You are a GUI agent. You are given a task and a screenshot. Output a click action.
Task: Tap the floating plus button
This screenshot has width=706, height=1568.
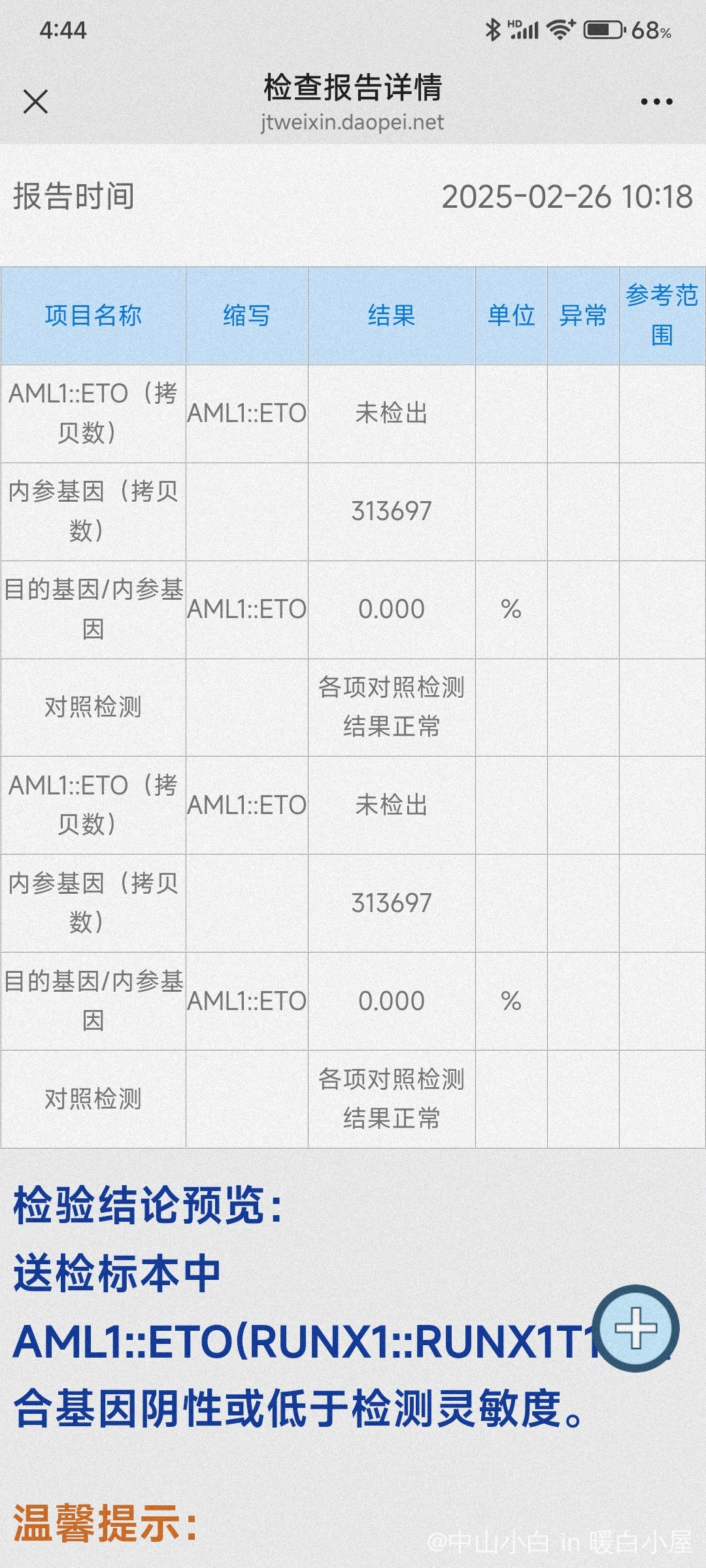point(636,1328)
